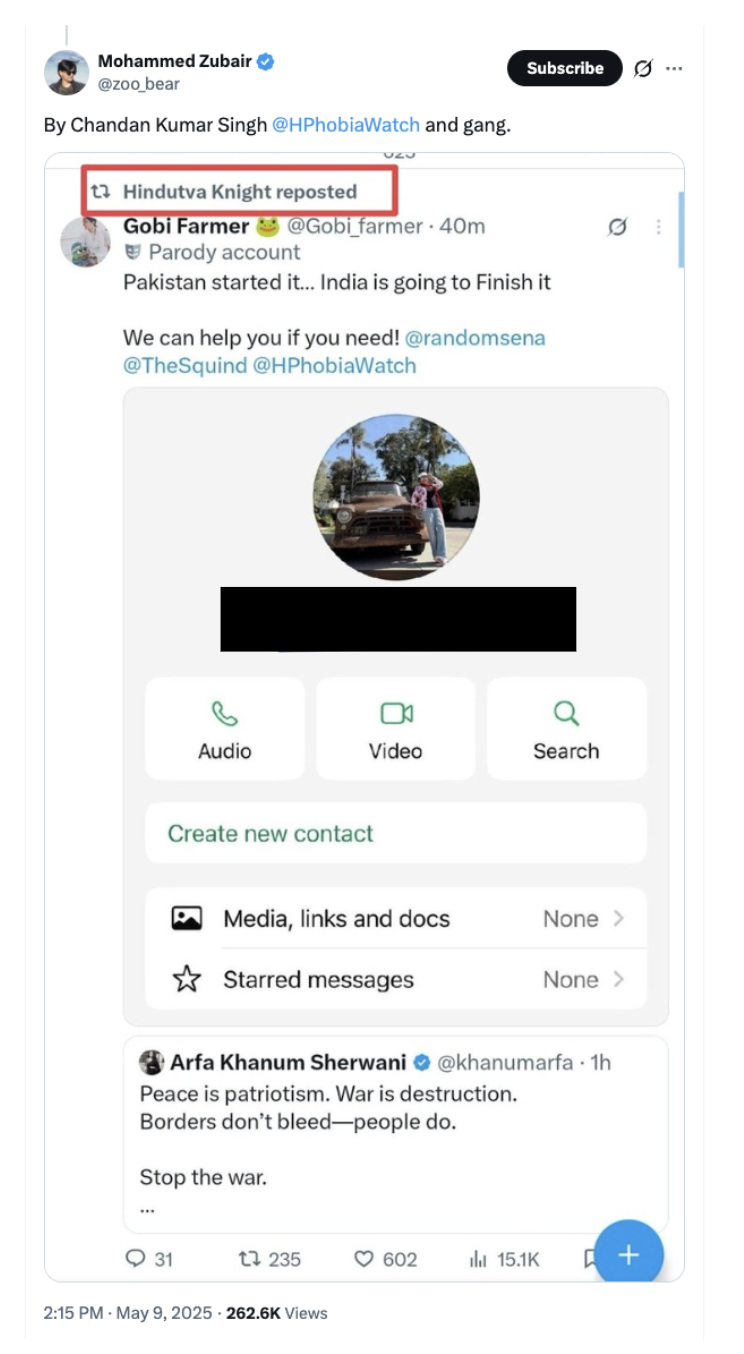The height and width of the screenshot is (1354, 744).
Task: Open the post's three-dot overflow menu
Action: (675, 68)
